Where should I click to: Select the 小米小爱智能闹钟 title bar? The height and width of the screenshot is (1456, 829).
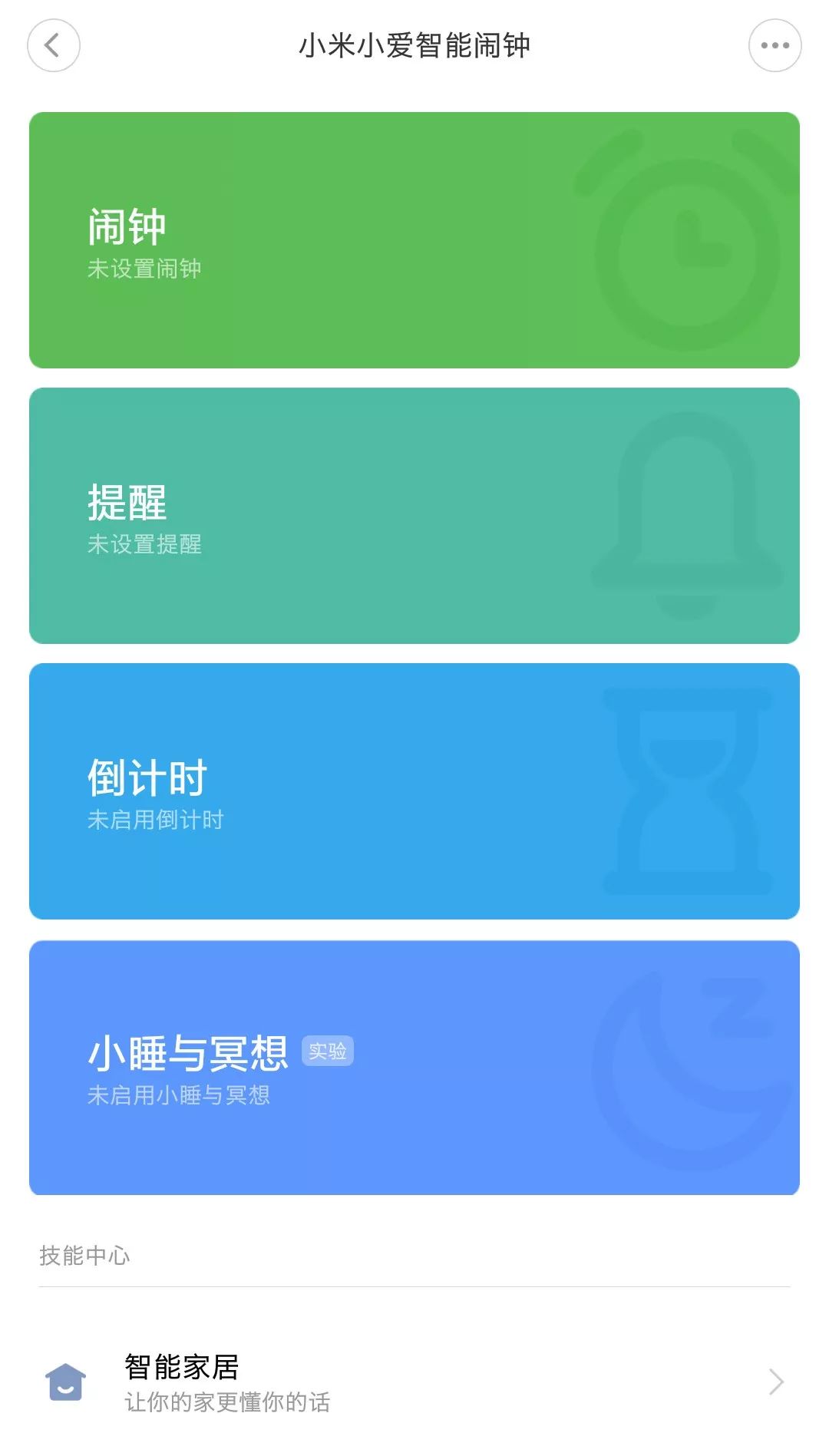(x=414, y=46)
